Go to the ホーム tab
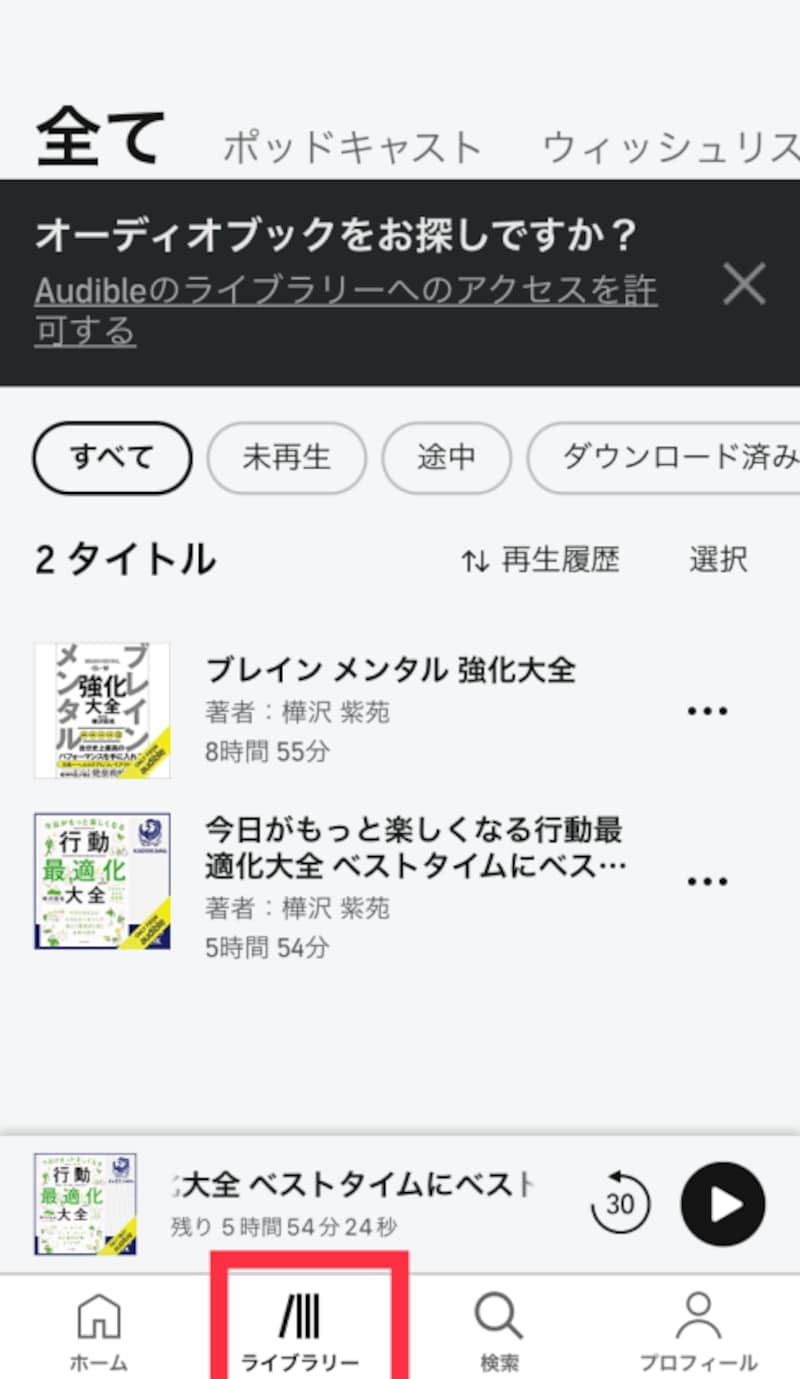Image resolution: width=800 pixels, height=1379 pixels. [x=98, y=1332]
